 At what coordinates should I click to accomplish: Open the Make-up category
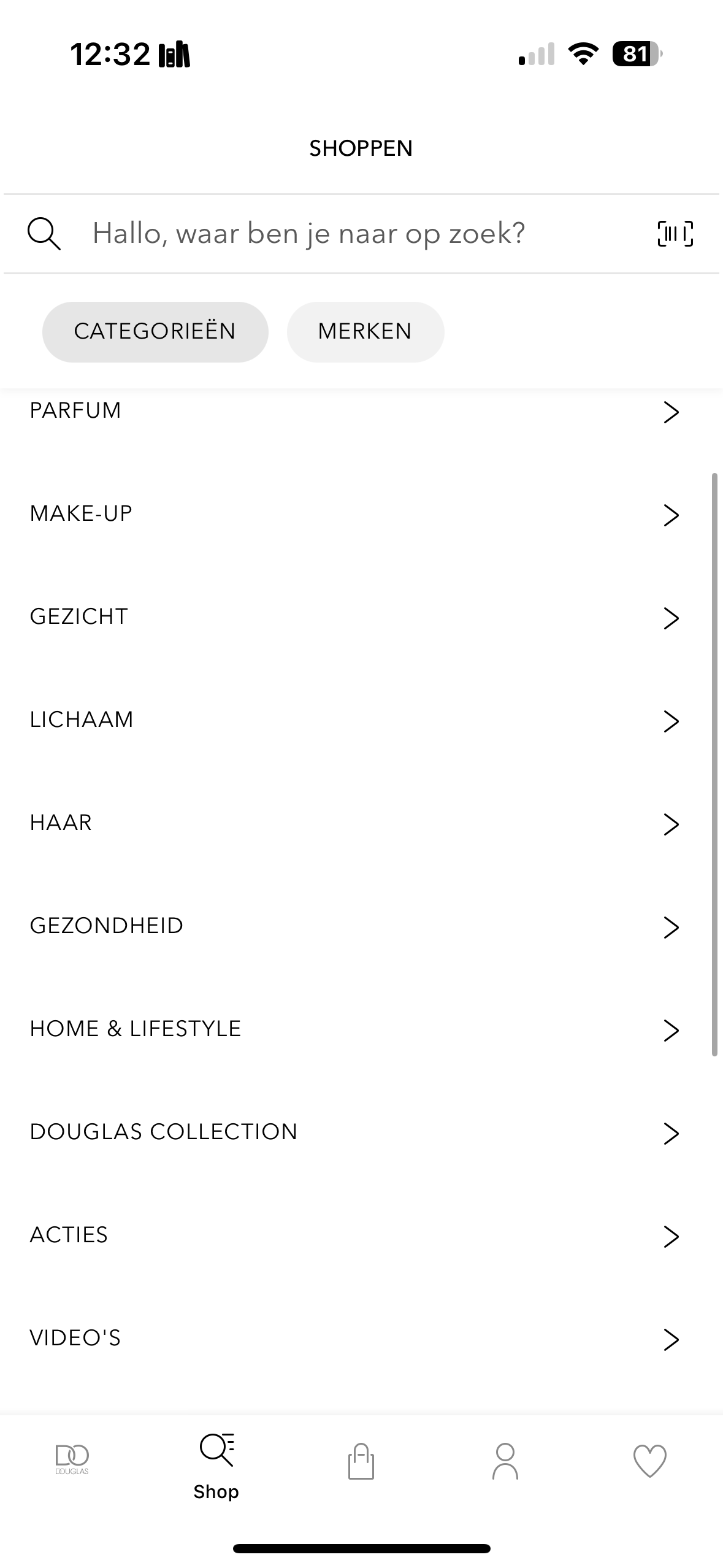[356, 514]
